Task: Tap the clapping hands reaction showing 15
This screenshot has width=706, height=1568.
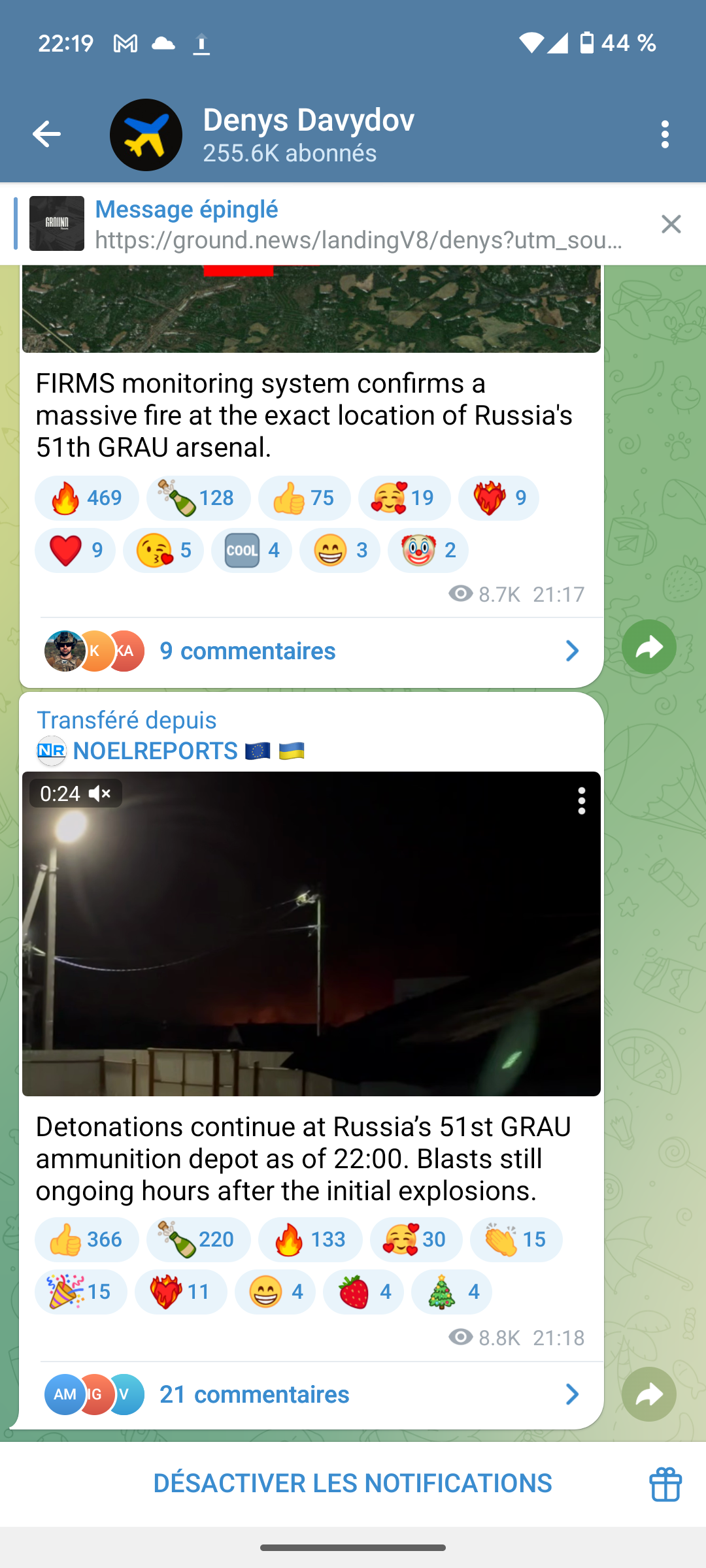Action: (516, 1239)
